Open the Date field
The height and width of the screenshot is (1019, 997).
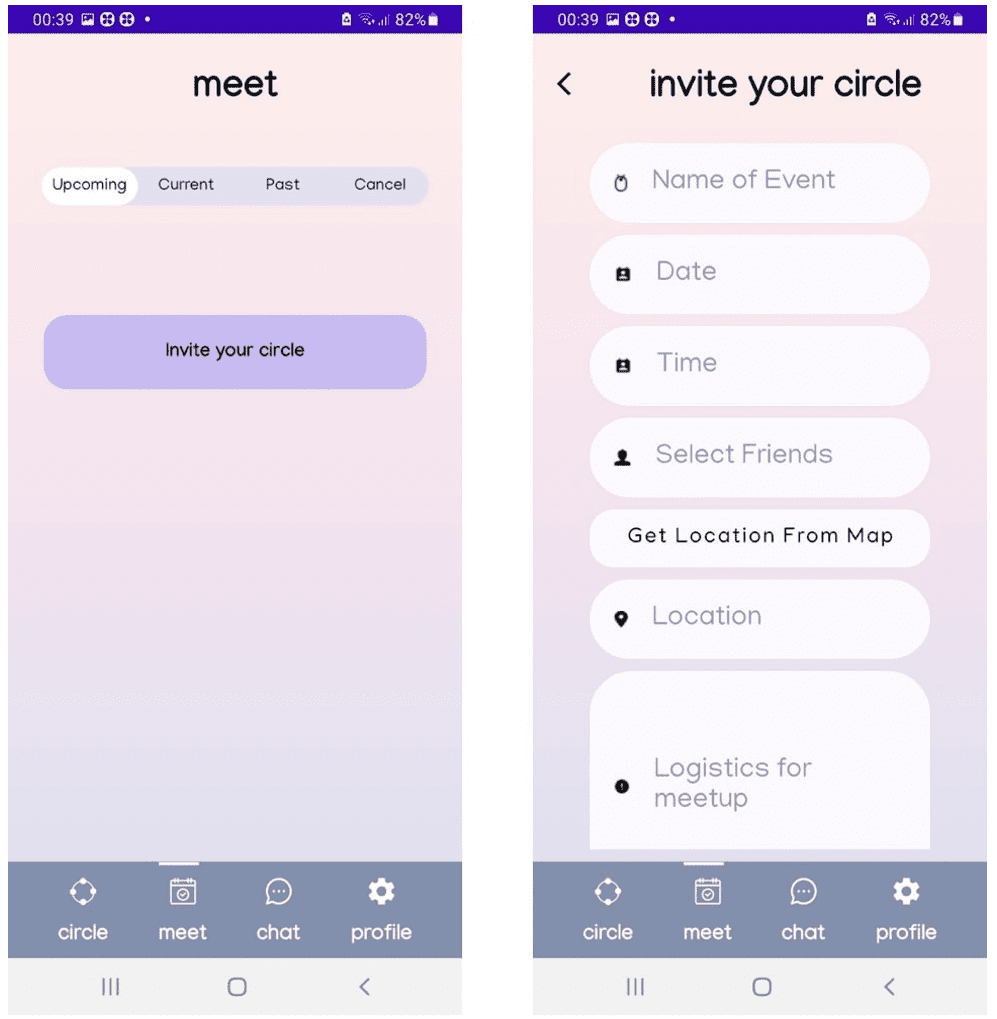tap(760, 272)
